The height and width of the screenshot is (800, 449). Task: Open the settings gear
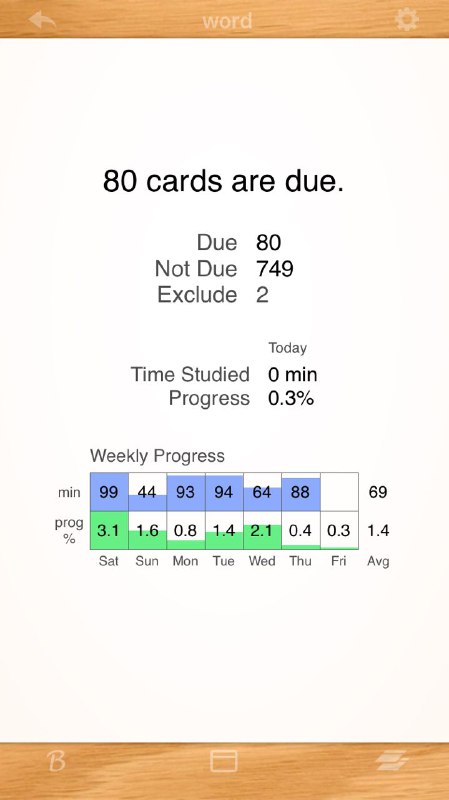pyautogui.click(x=407, y=19)
